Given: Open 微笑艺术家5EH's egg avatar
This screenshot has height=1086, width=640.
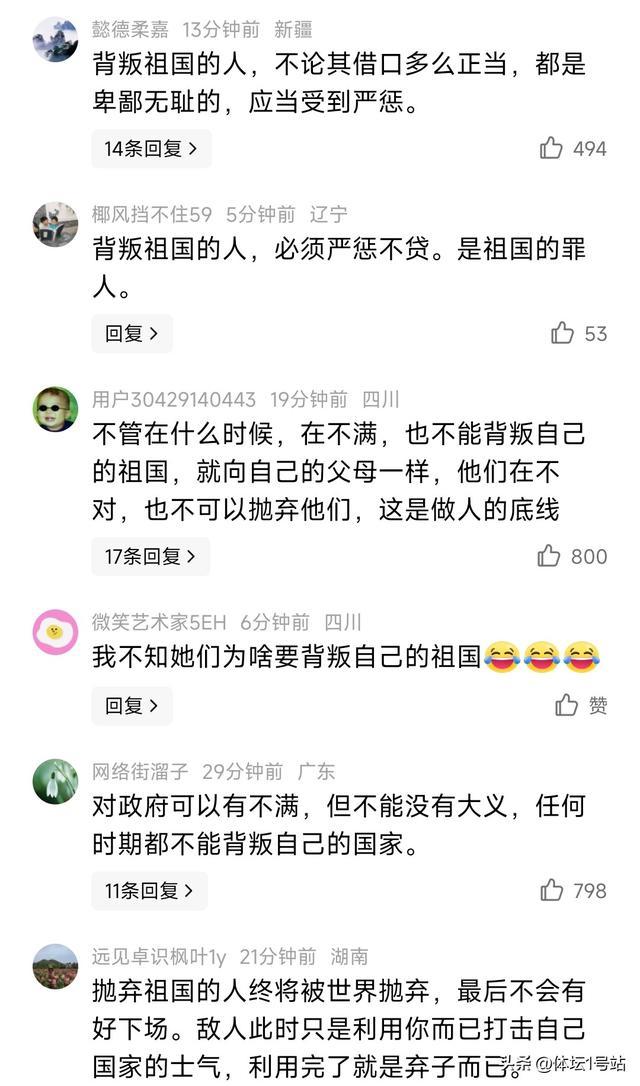Looking at the screenshot, I should (x=55, y=632).
